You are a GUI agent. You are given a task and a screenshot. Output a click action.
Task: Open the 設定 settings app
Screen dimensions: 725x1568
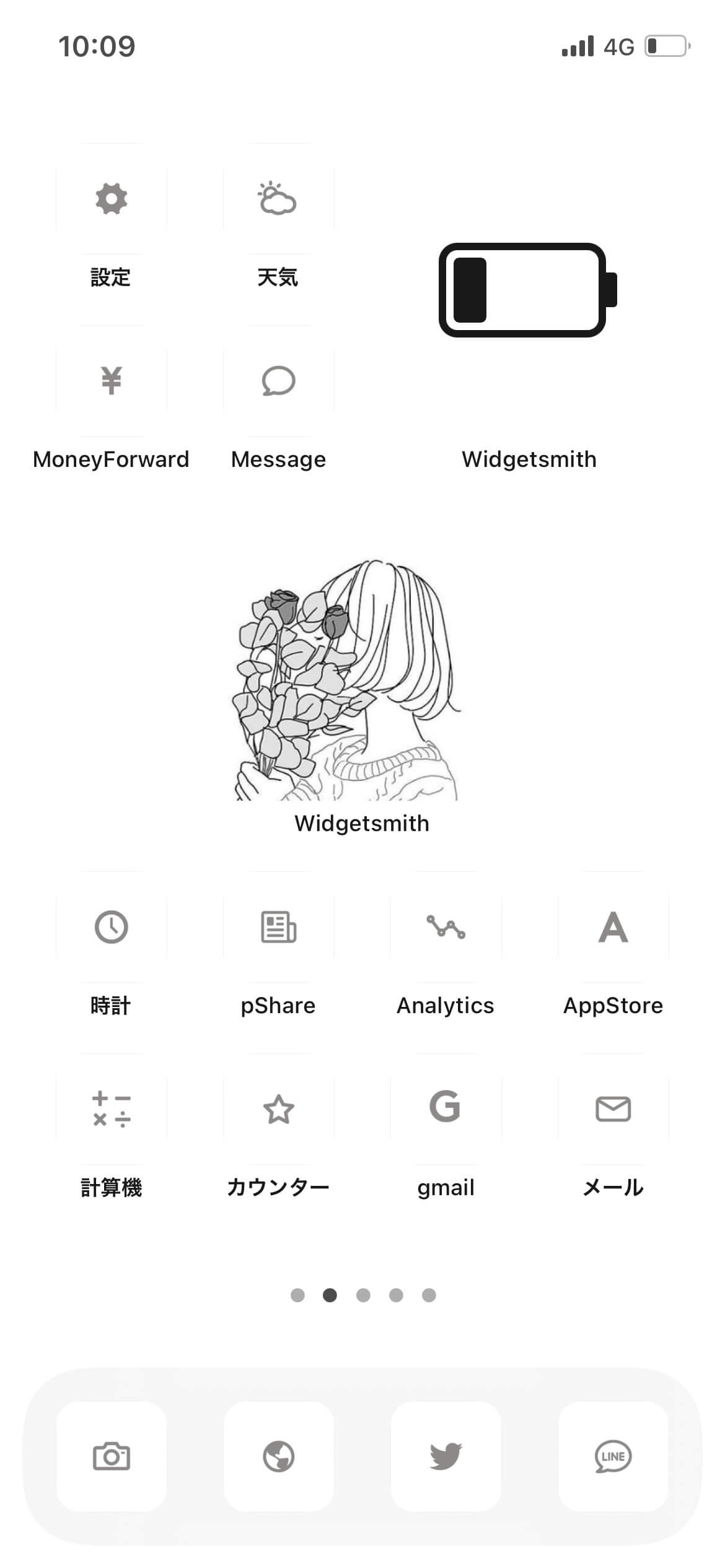click(112, 199)
